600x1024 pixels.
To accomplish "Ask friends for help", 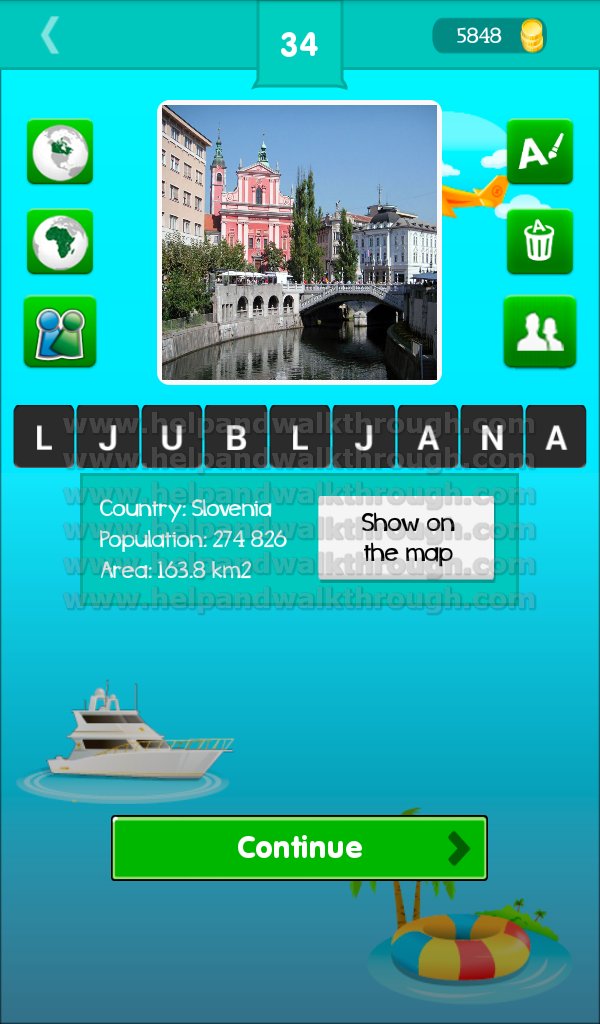I will (x=540, y=331).
